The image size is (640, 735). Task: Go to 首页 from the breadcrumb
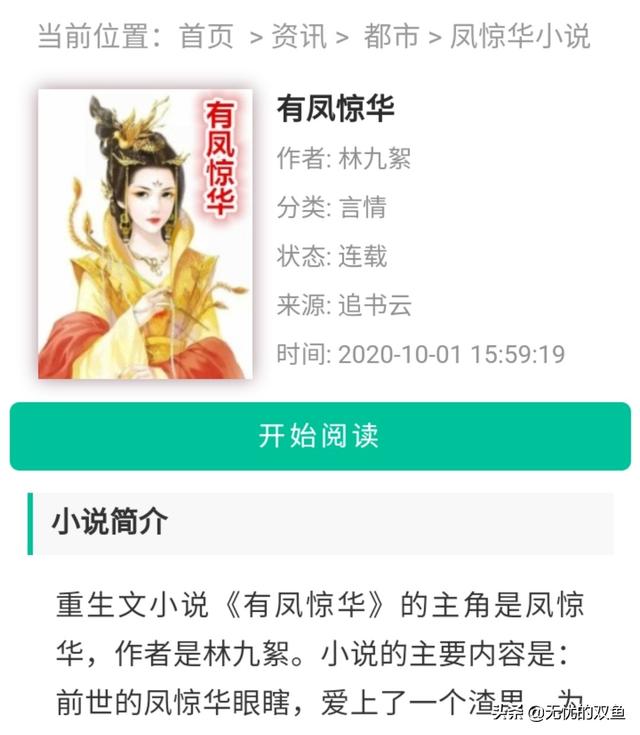click(x=206, y=37)
